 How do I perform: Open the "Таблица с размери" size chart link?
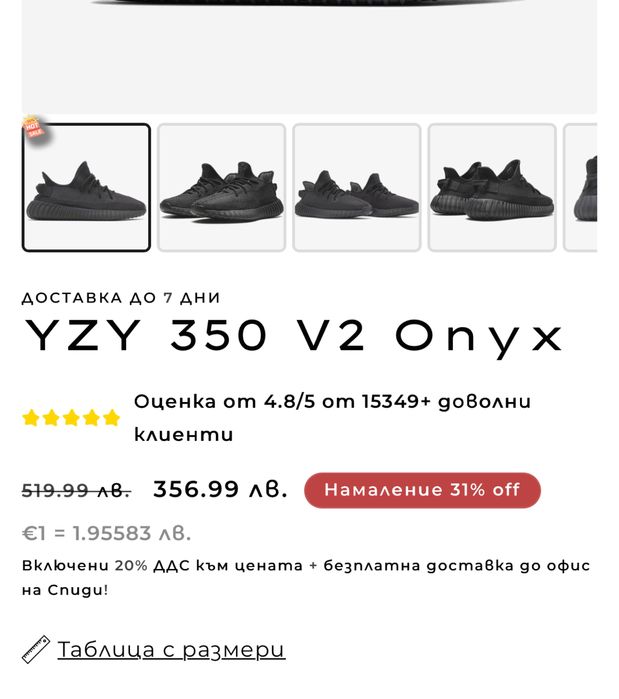(x=171, y=649)
